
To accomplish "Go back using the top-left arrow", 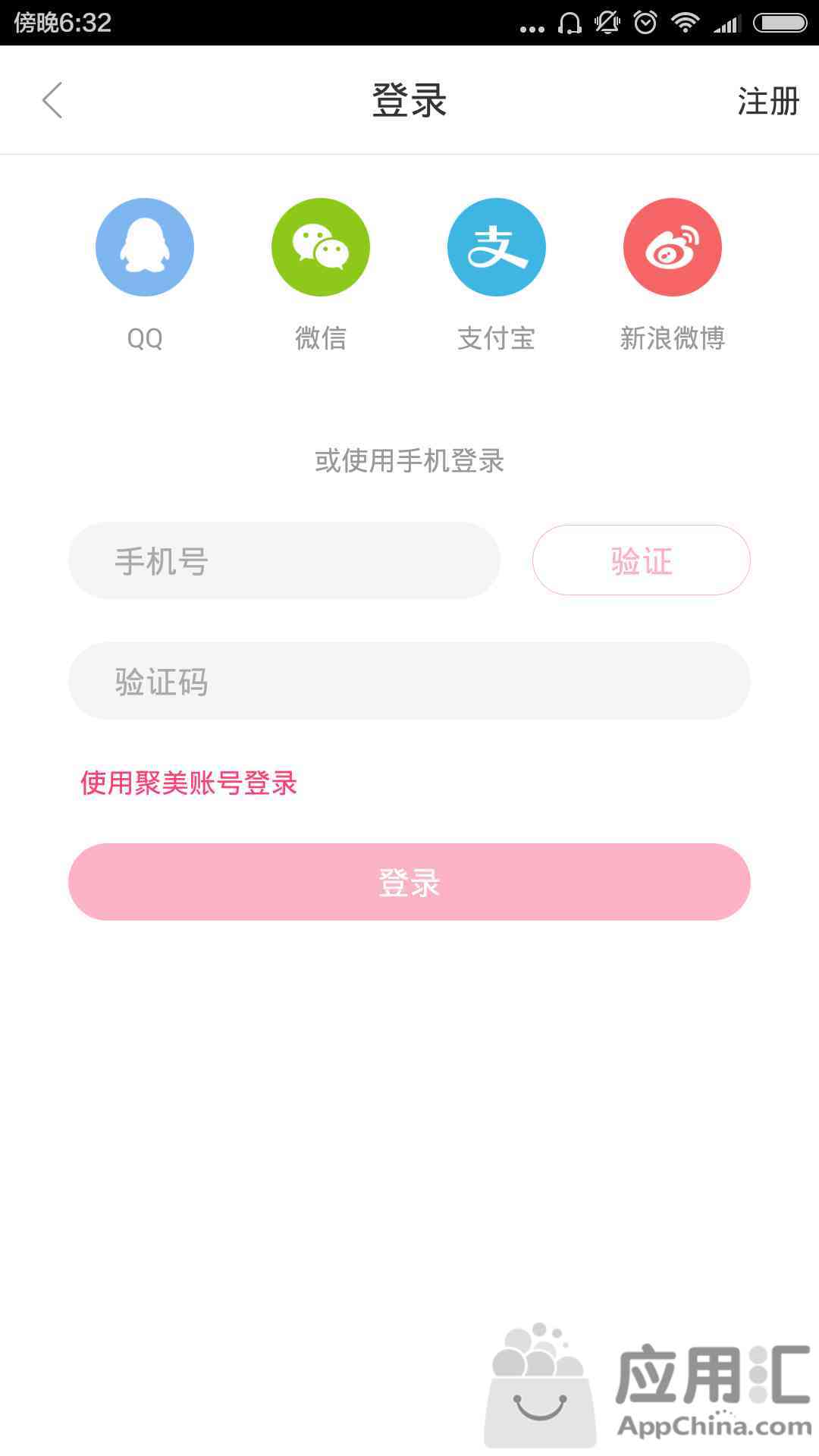I will click(x=52, y=100).
